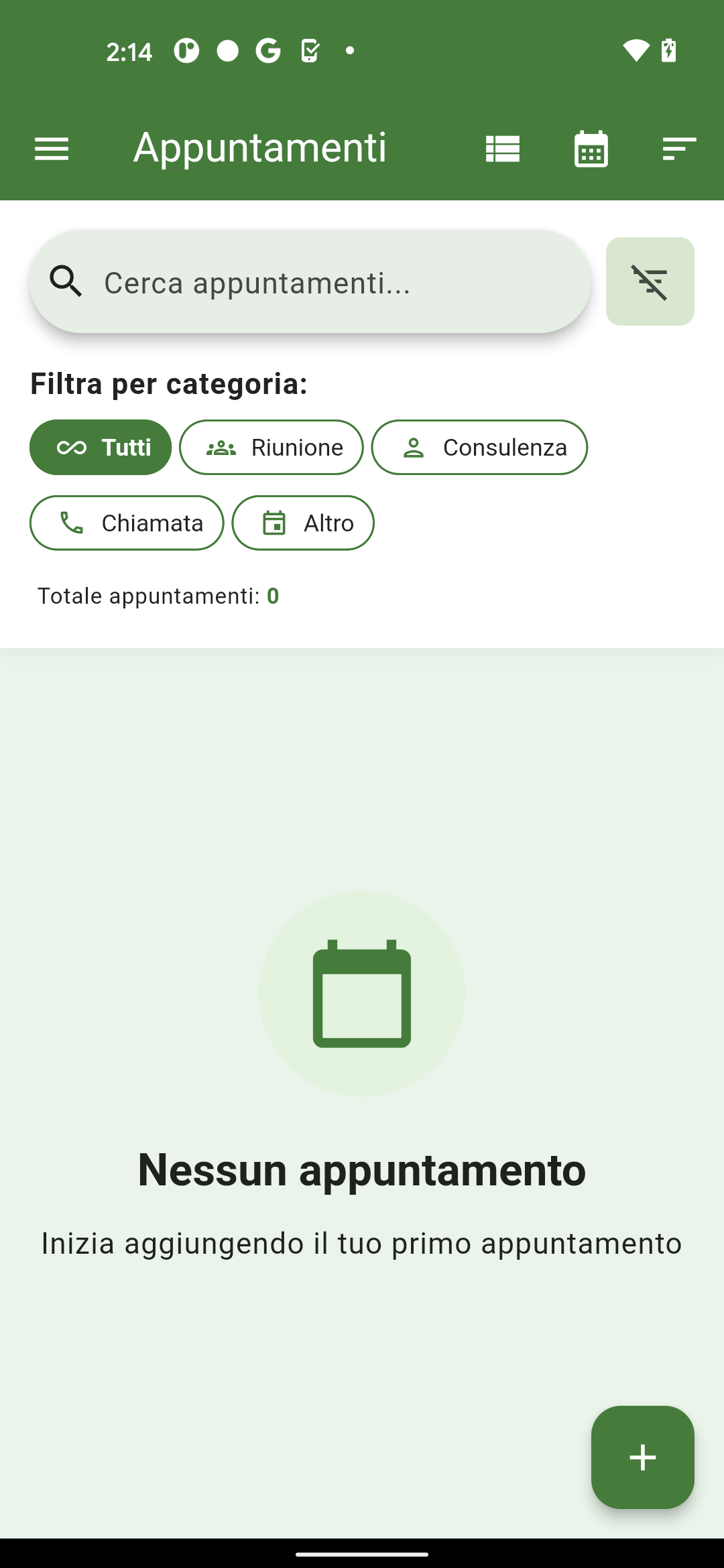Open the sort options icon

678,149
